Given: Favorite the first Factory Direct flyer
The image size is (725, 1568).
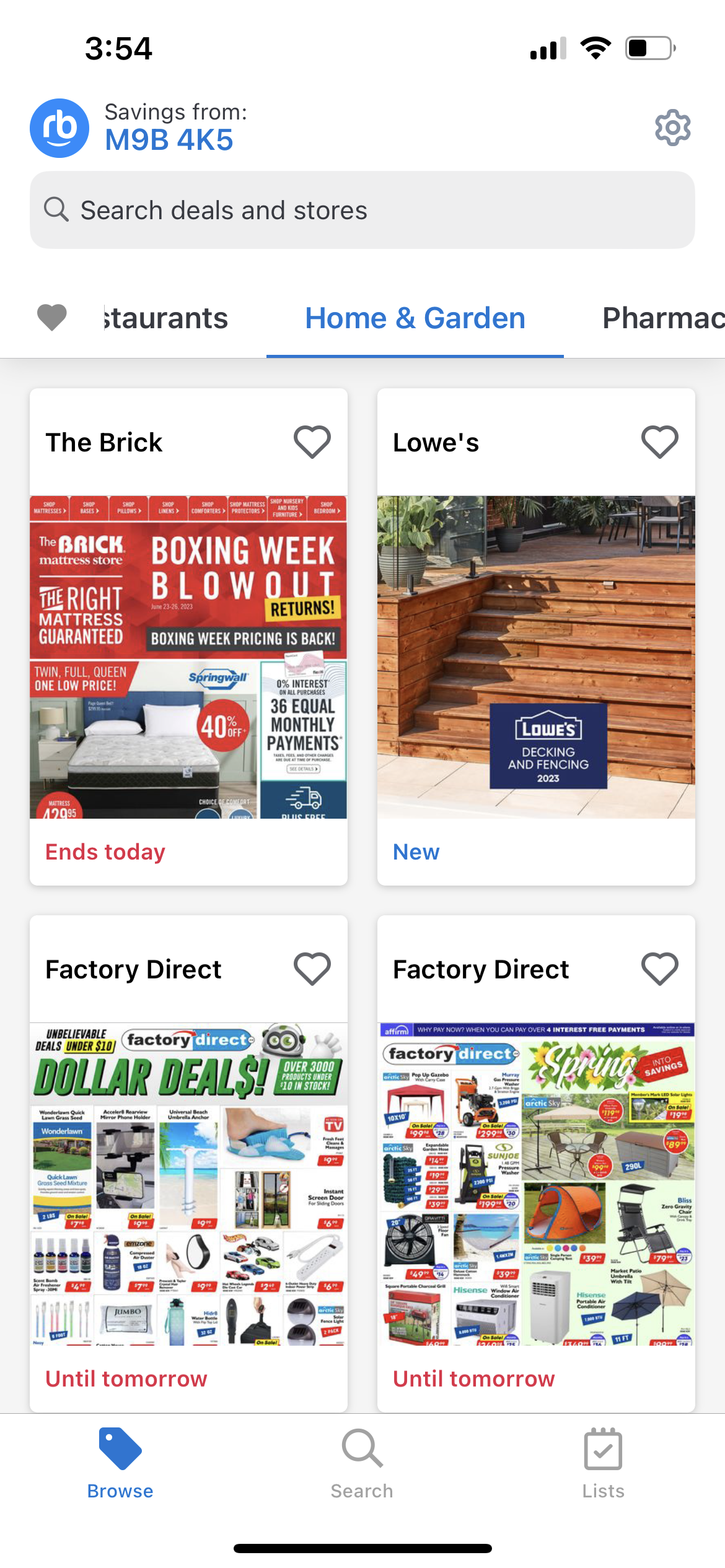Looking at the screenshot, I should pyautogui.click(x=313, y=967).
